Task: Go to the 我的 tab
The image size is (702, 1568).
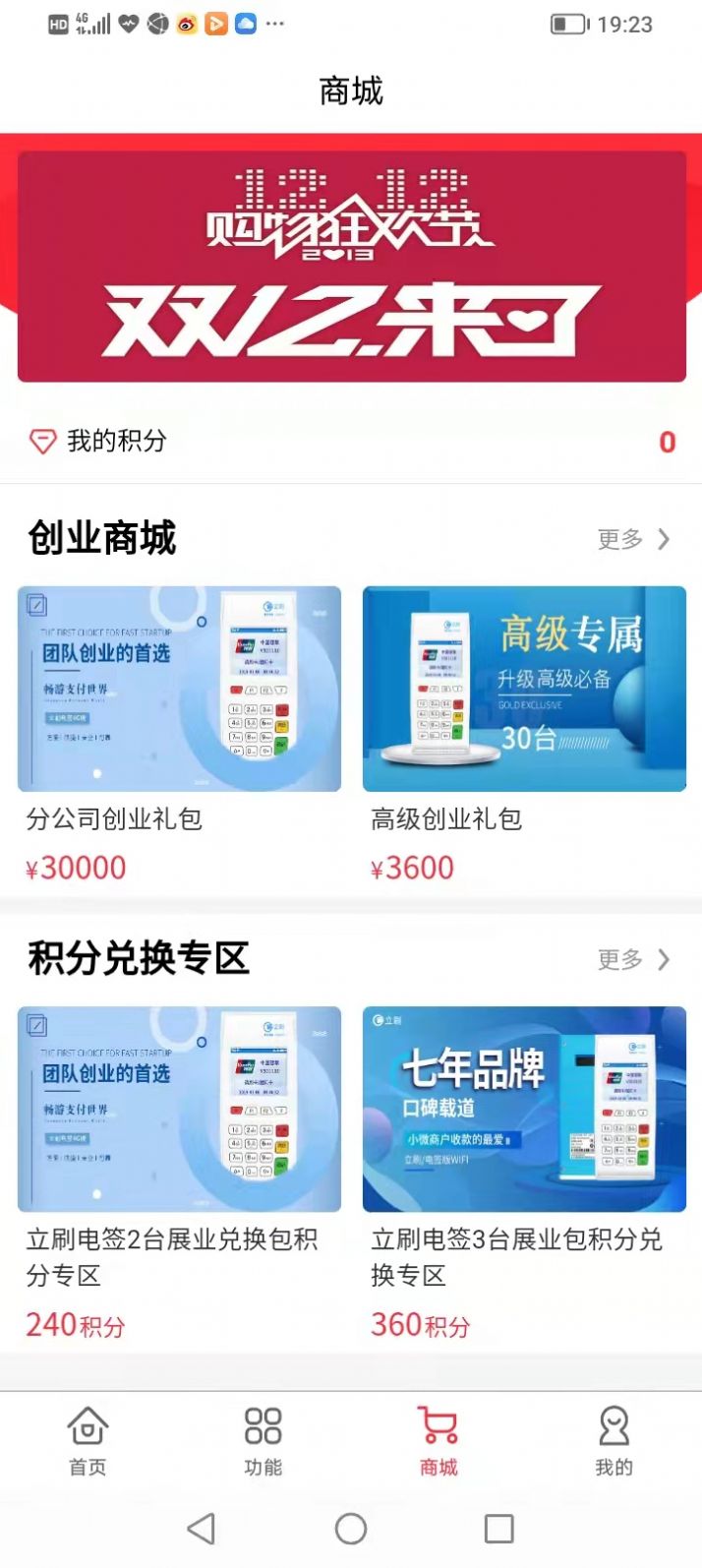Action: pyautogui.click(x=614, y=1441)
